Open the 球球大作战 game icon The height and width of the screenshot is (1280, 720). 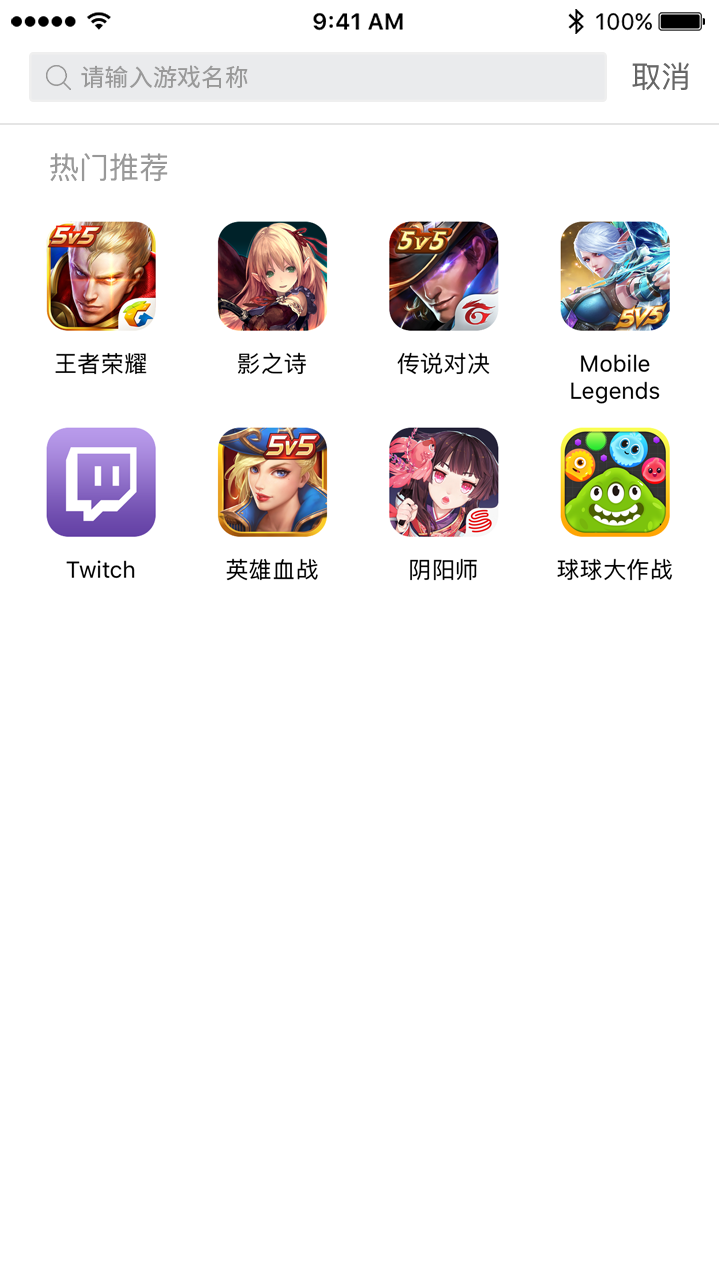(615, 482)
